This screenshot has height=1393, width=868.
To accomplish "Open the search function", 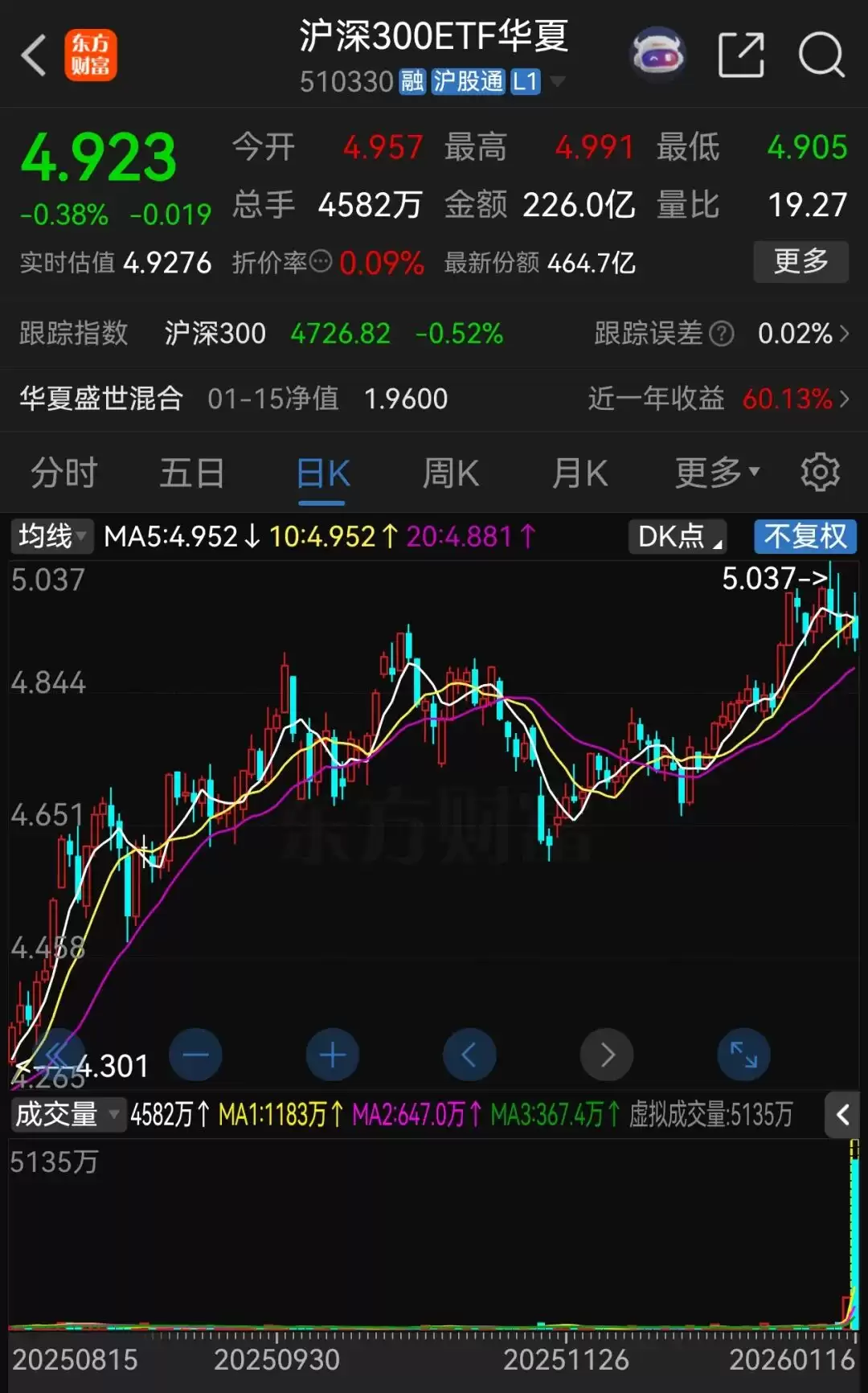I will point(821,56).
